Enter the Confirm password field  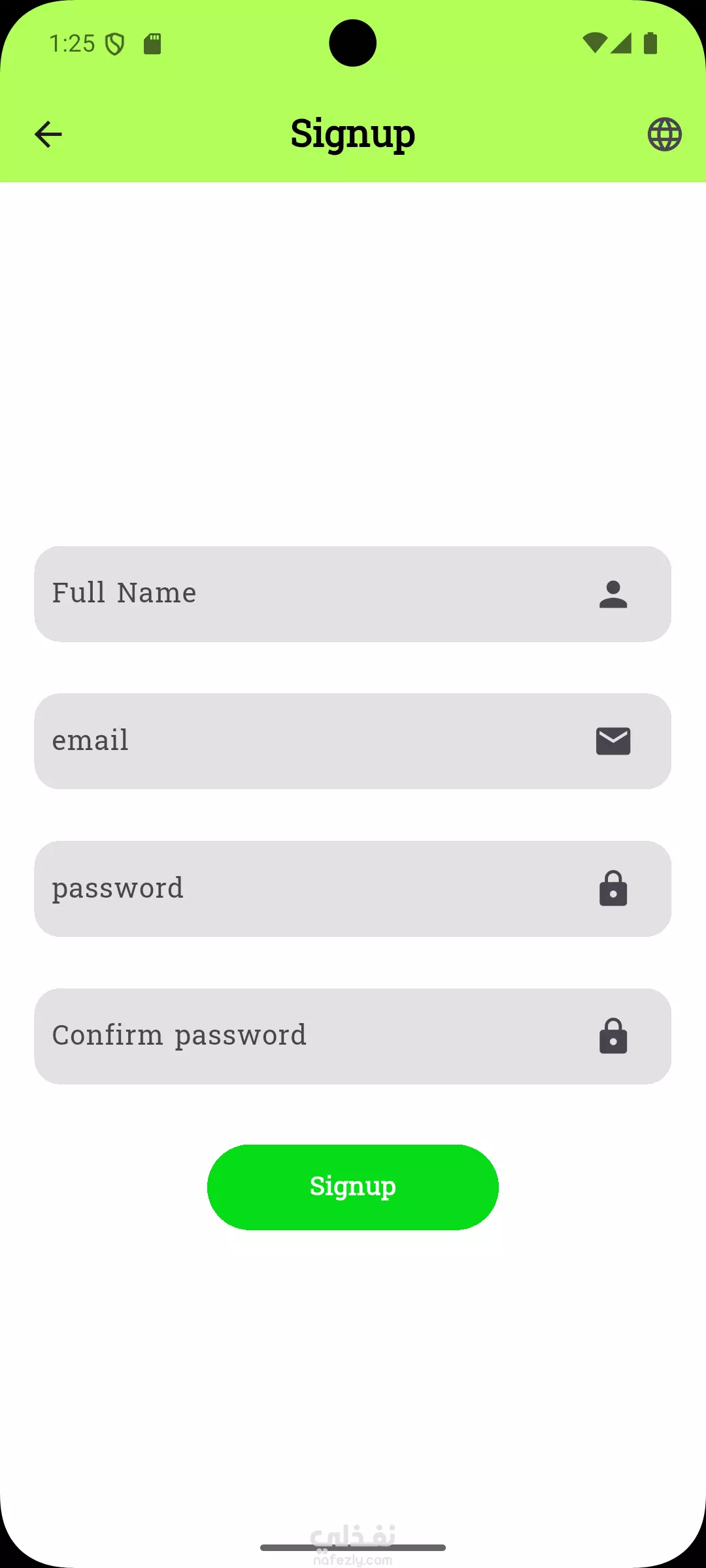352,1036
